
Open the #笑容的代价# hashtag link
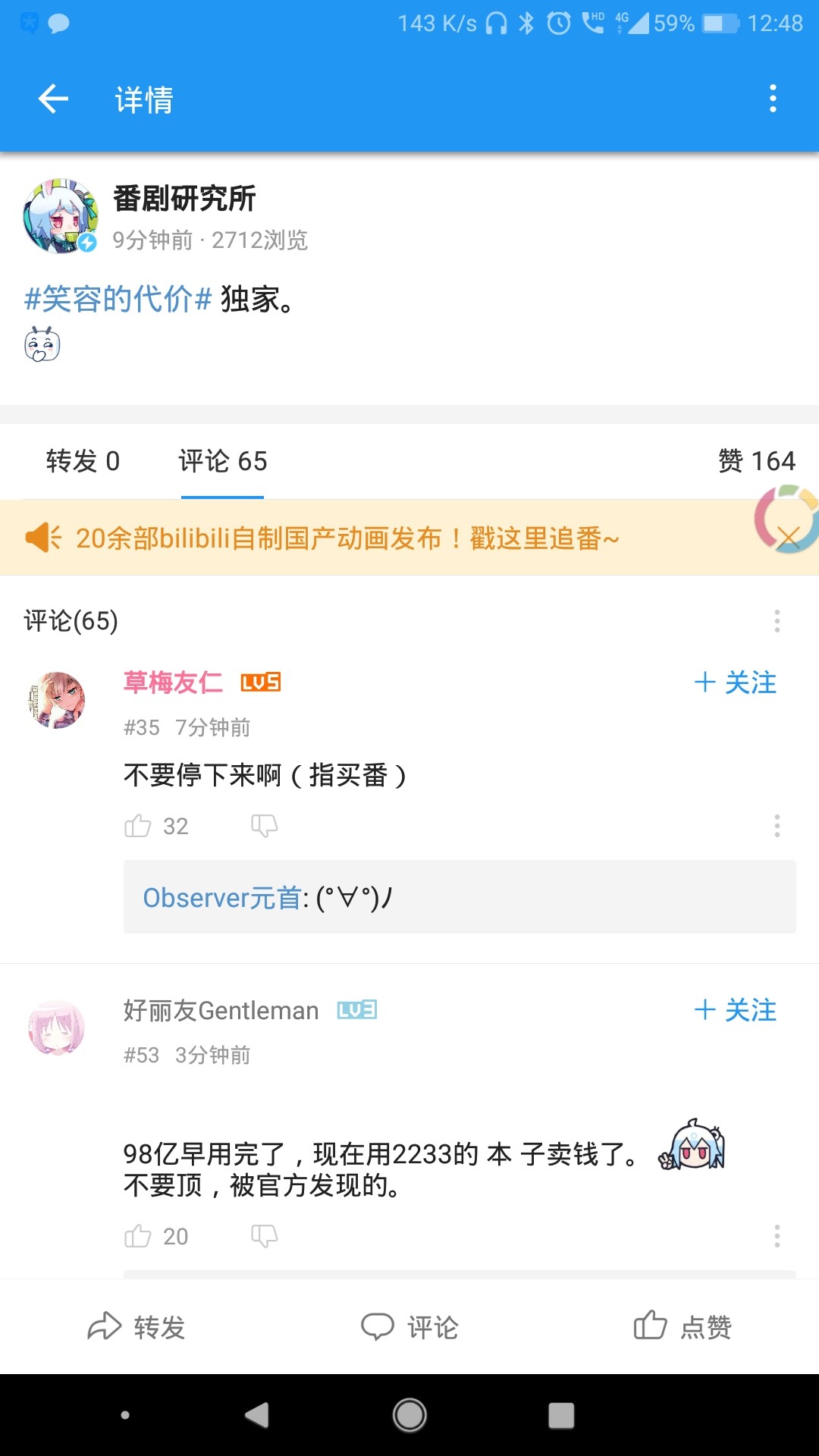point(118,299)
